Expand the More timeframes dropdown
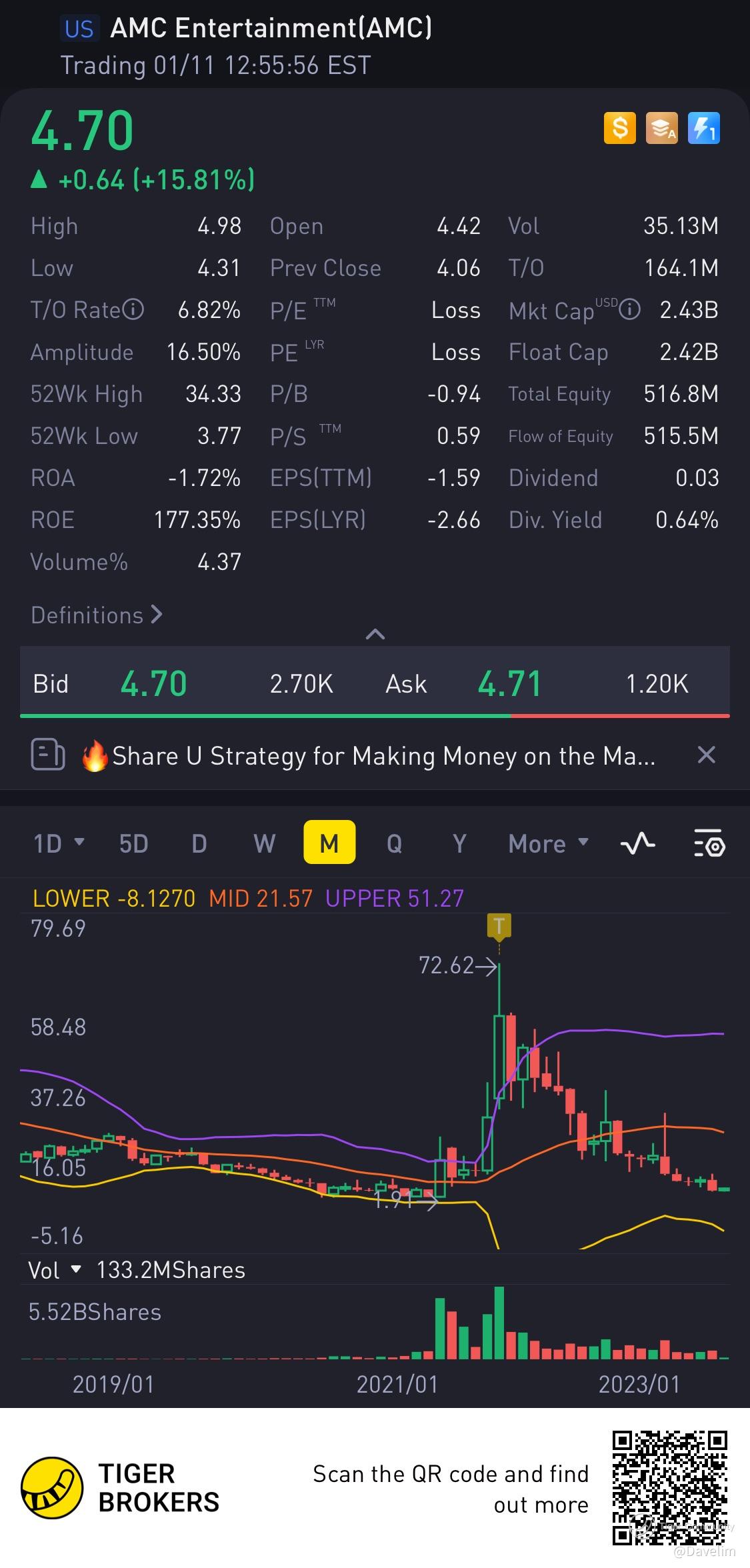750x1568 pixels. 548,844
